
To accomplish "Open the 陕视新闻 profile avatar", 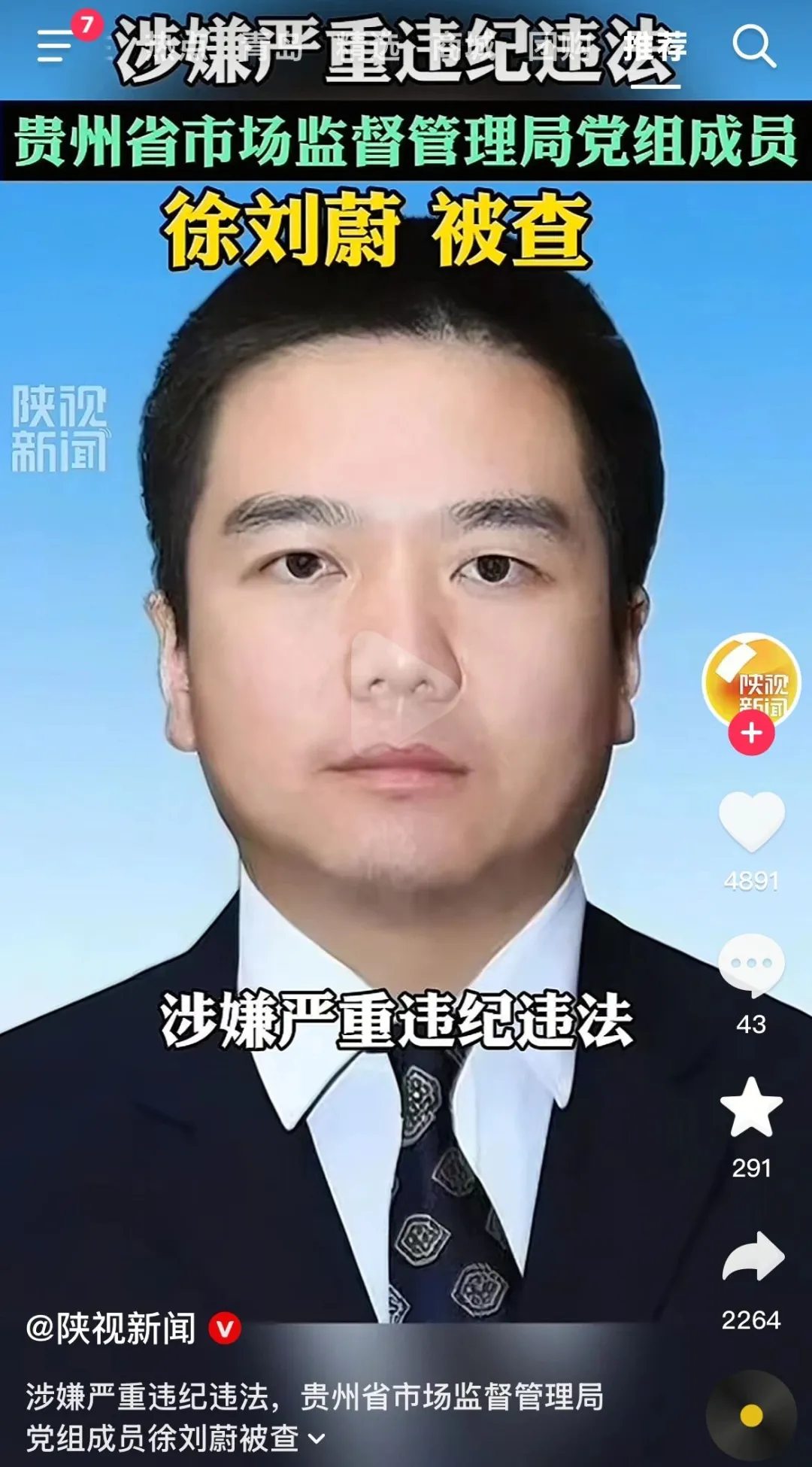I will 751,680.
